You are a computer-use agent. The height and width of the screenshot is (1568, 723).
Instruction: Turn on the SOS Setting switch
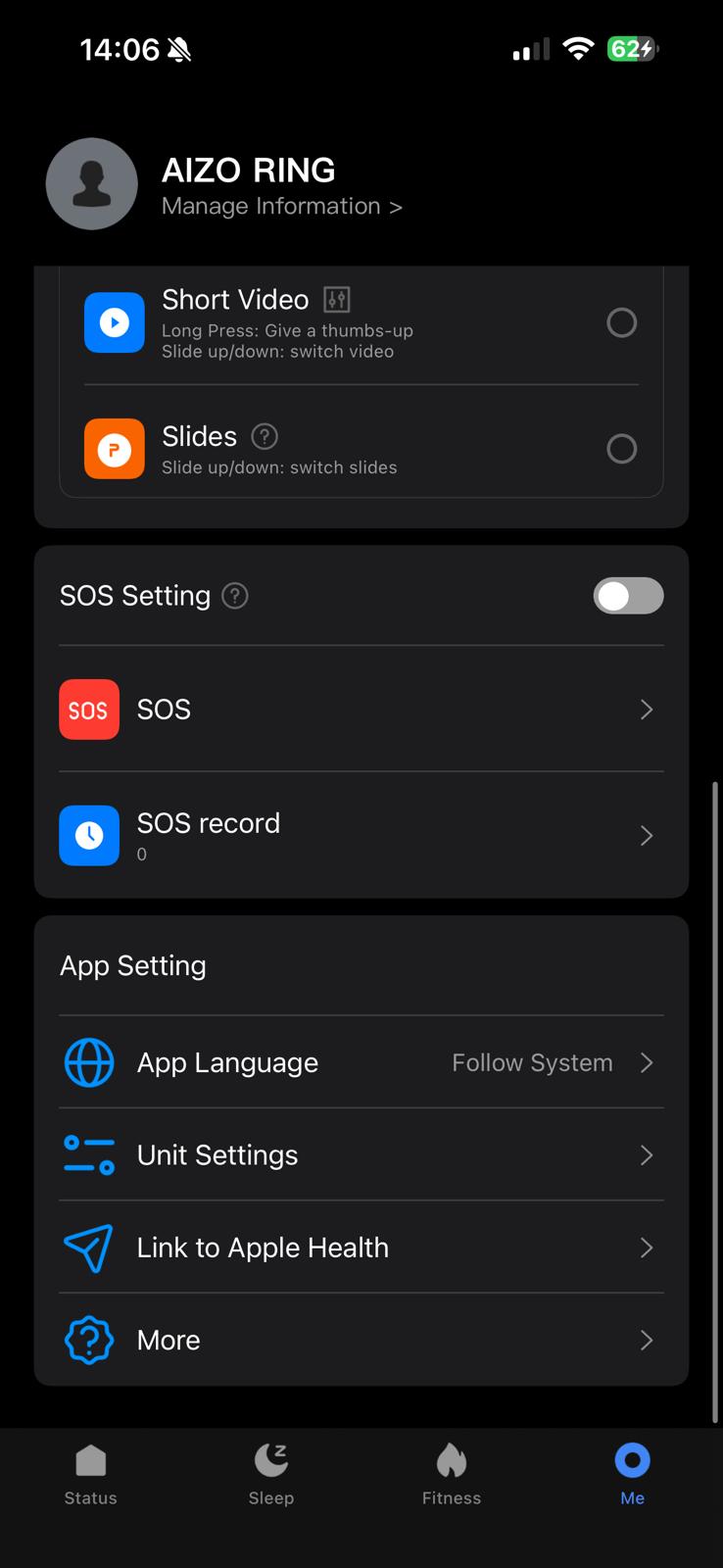click(628, 596)
